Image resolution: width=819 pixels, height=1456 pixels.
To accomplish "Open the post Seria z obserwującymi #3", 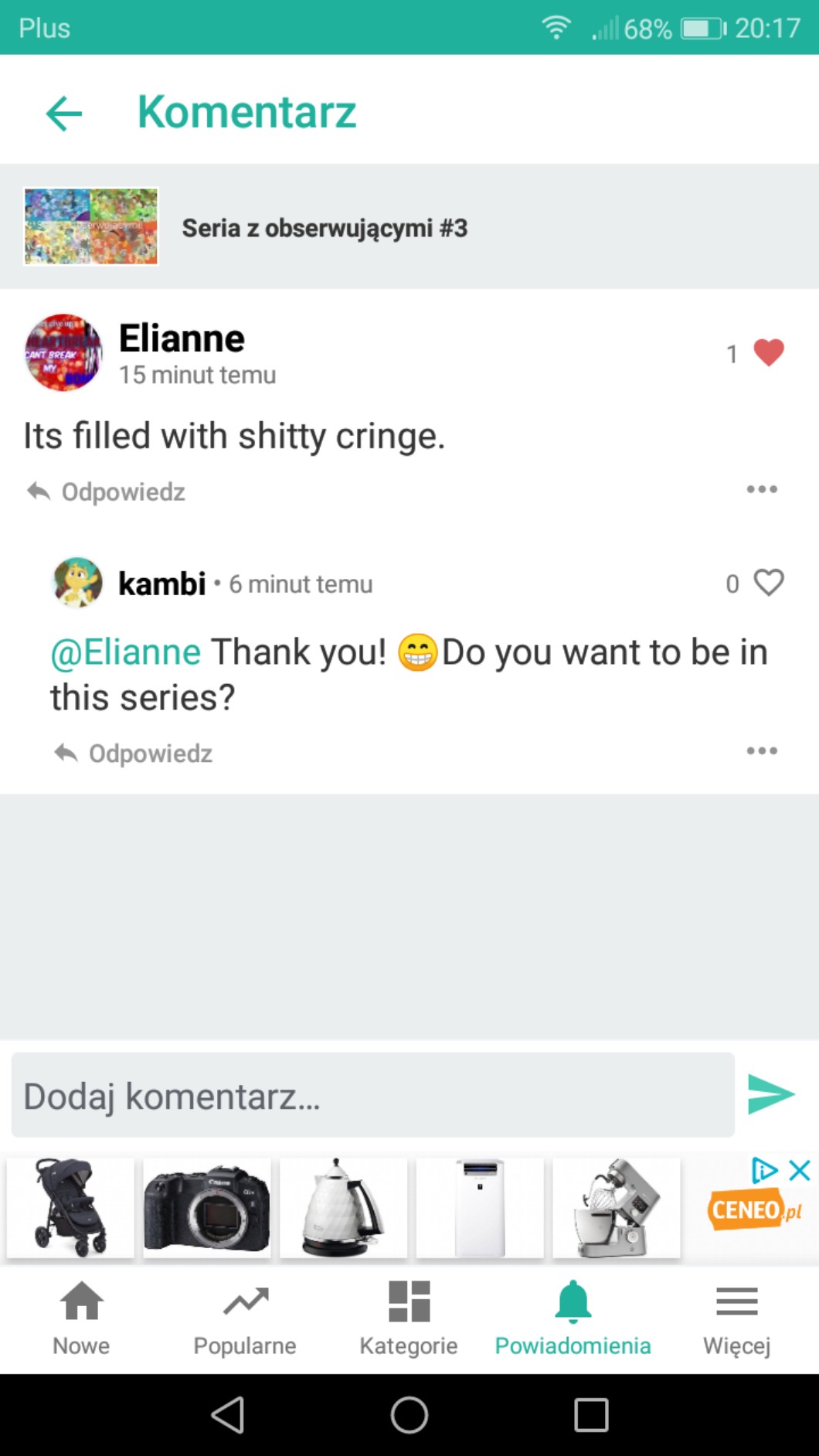I will tap(325, 228).
